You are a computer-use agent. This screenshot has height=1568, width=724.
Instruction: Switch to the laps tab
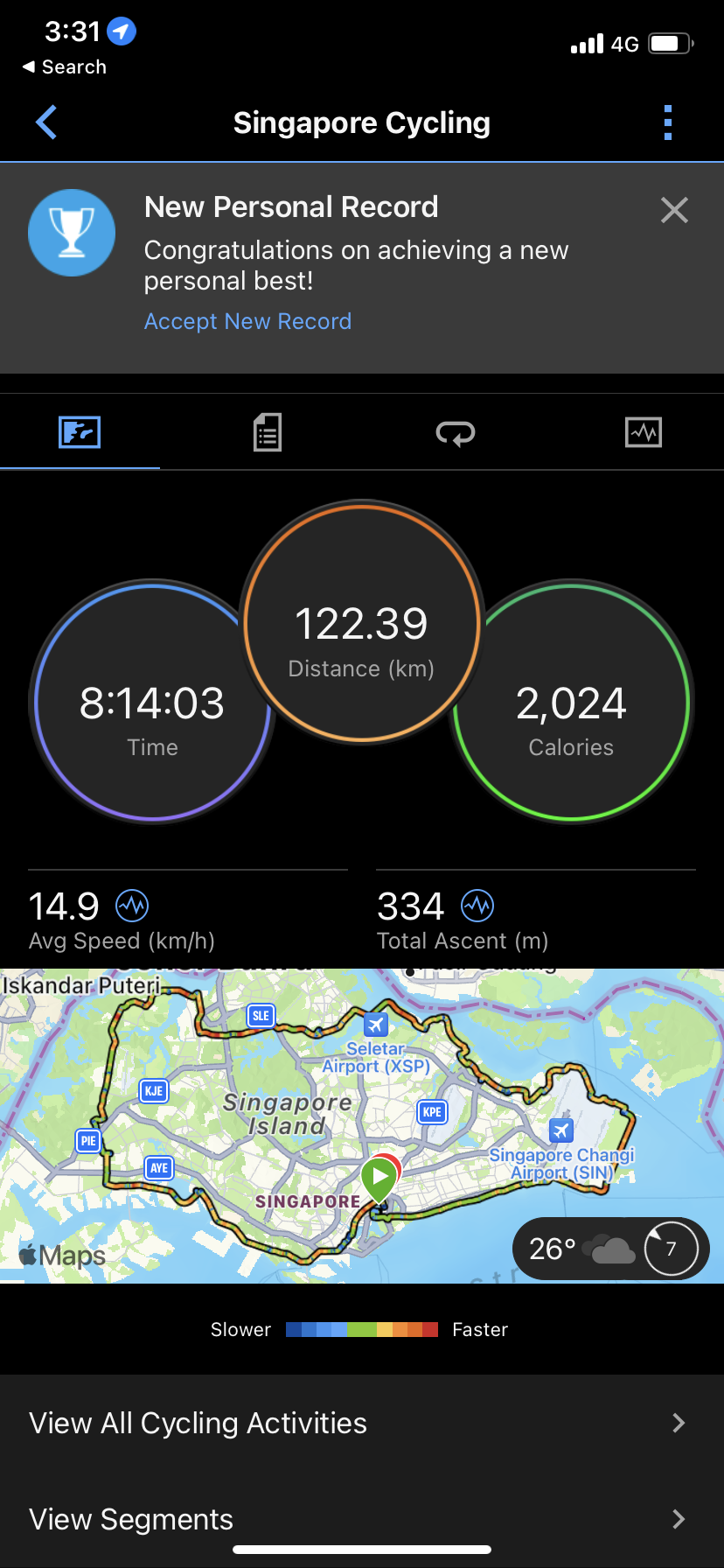456,432
